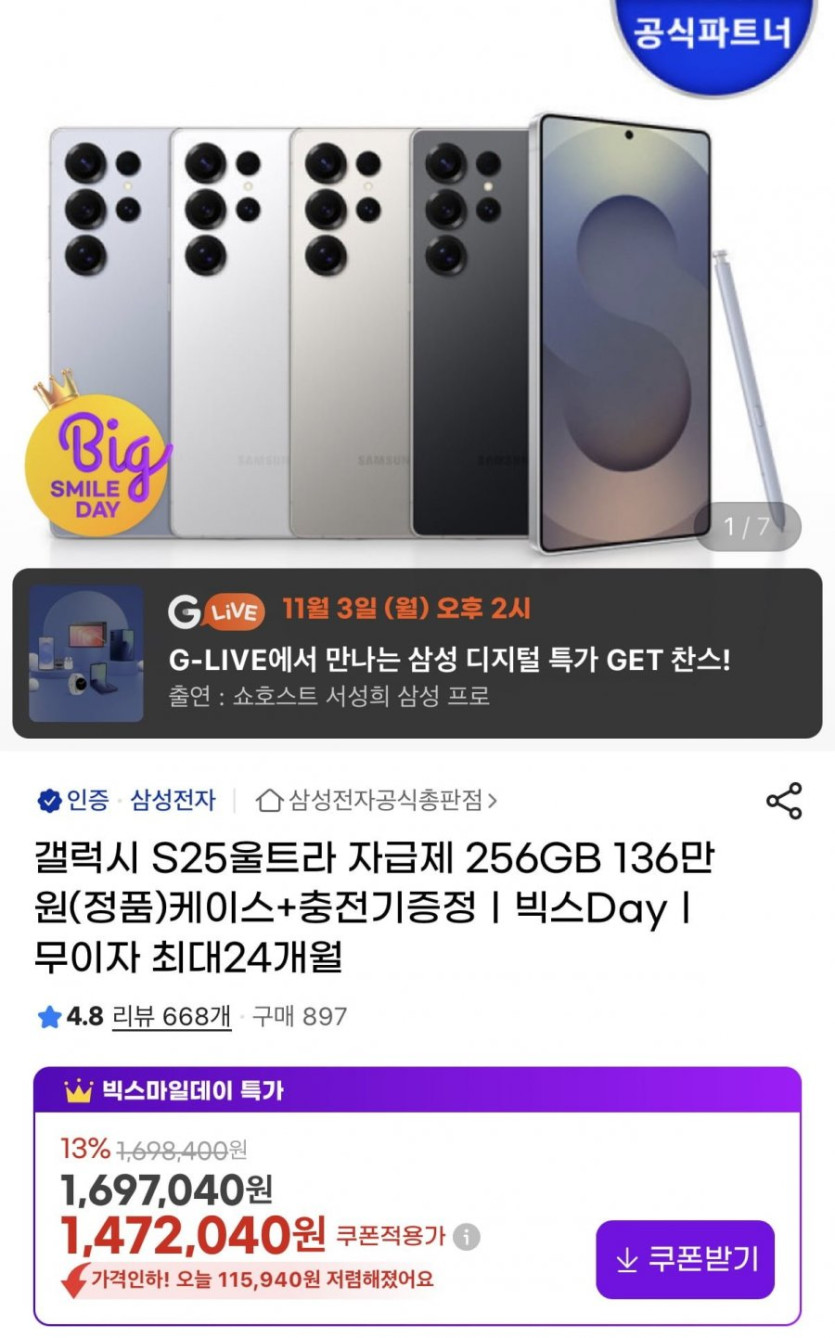The width and height of the screenshot is (835, 1338).
Task: Tap the 쿠폰적용가 info icon
Action: pos(466,1237)
